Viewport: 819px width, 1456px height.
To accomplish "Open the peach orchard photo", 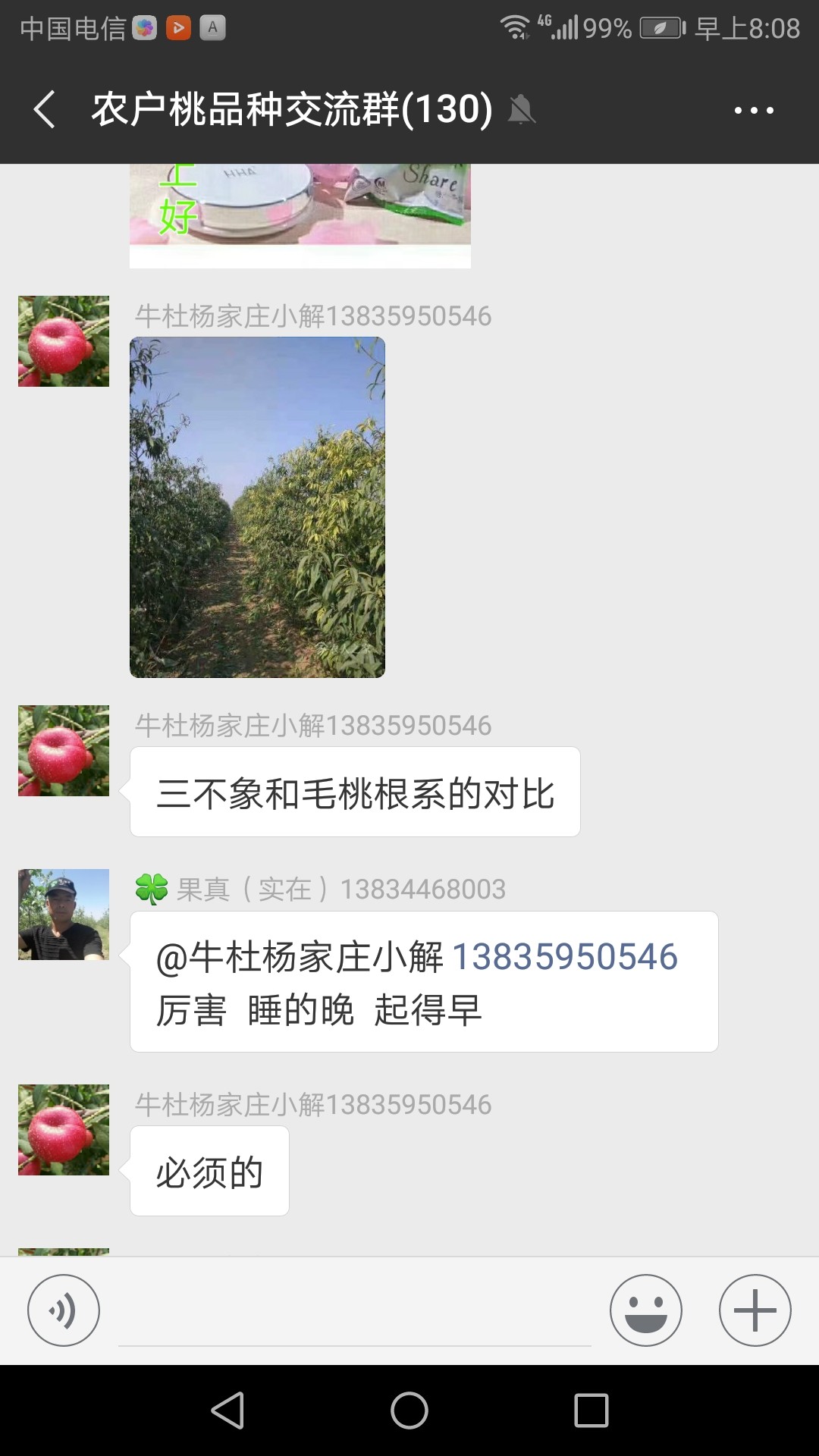I will [x=257, y=507].
